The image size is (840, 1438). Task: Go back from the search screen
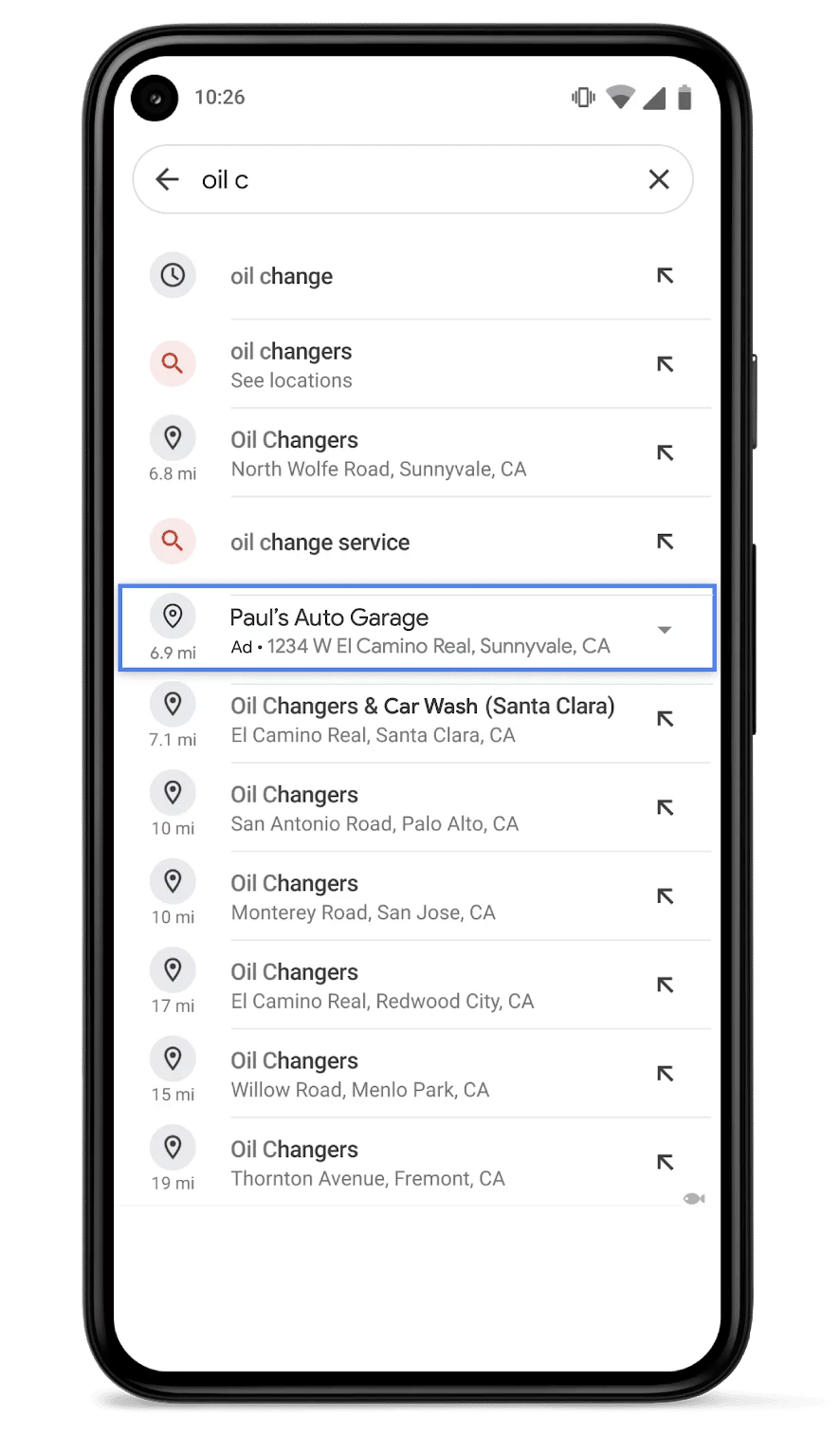(x=167, y=179)
